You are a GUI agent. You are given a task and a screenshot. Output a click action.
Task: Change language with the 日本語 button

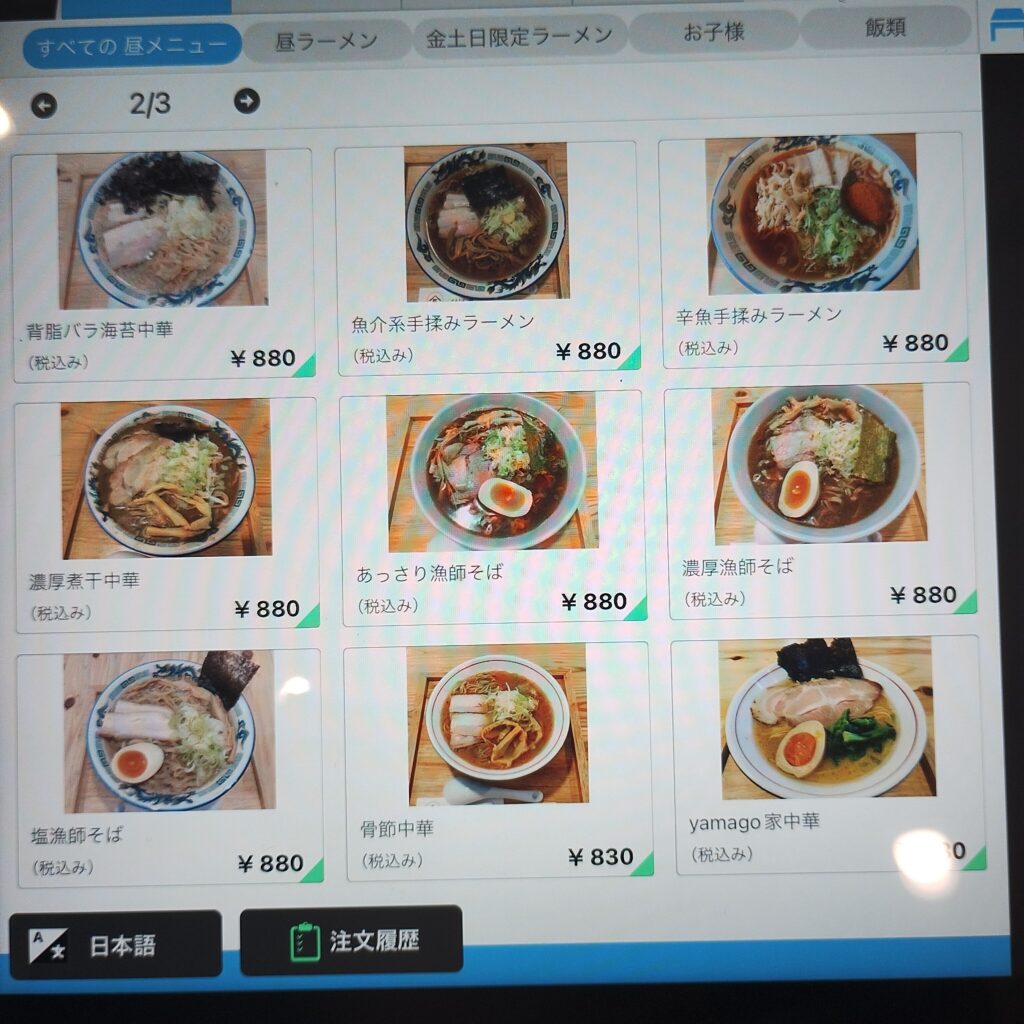pyautogui.click(x=115, y=945)
